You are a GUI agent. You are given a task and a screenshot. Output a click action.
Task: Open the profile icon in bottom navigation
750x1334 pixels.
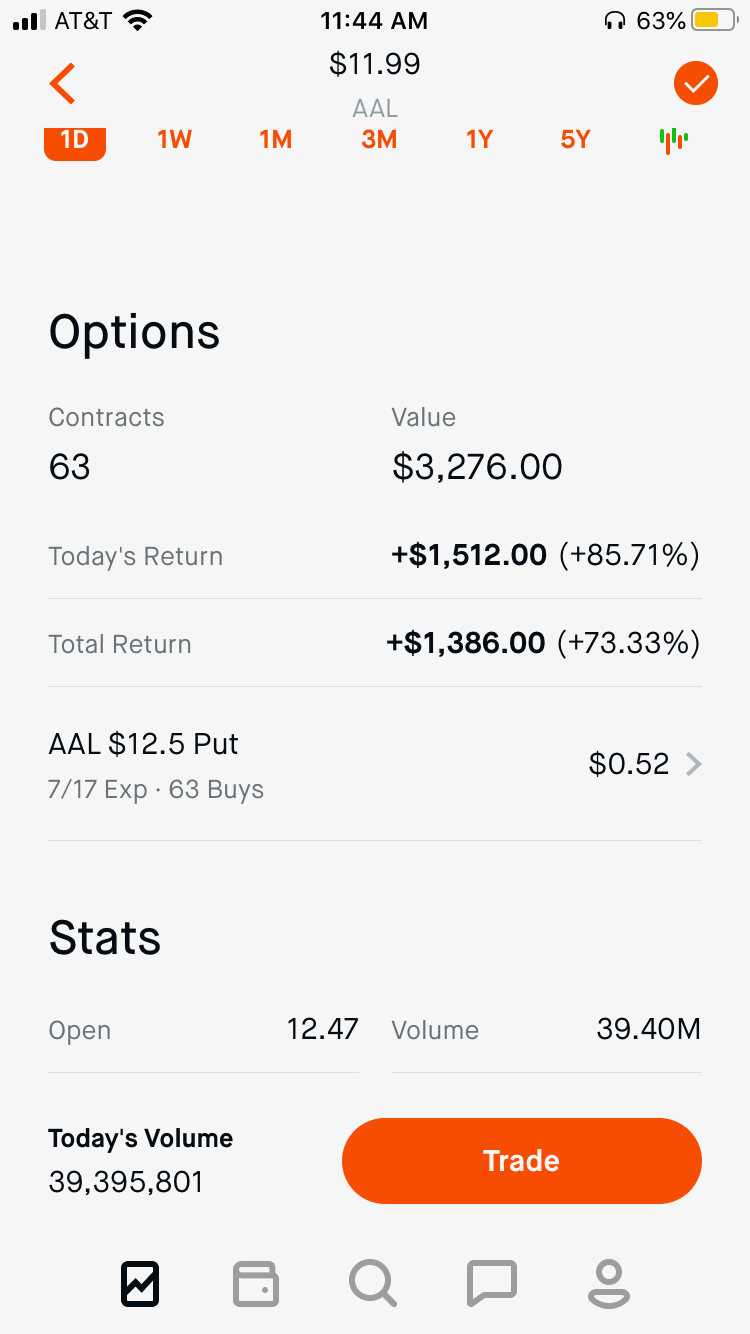[x=608, y=1283]
